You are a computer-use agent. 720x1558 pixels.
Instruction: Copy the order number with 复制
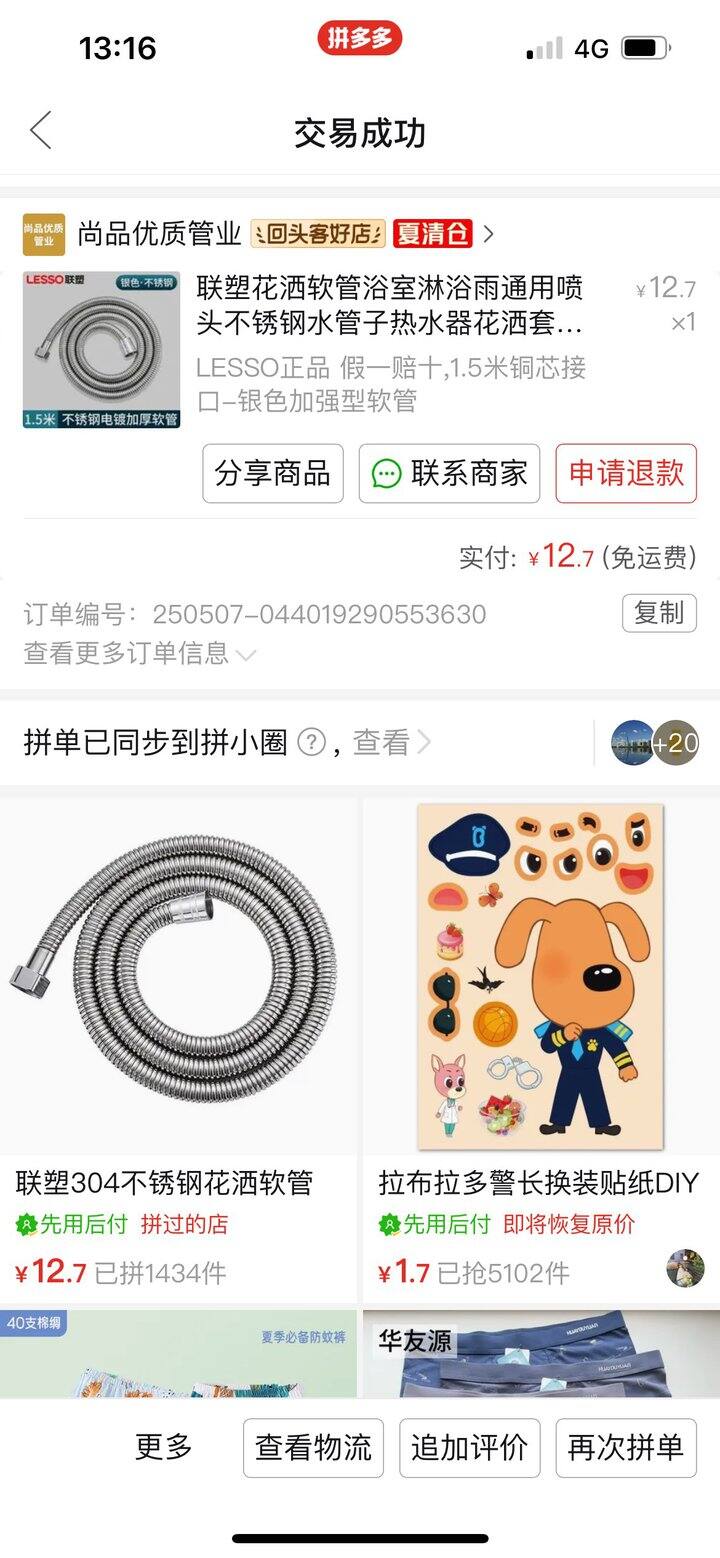(x=658, y=613)
